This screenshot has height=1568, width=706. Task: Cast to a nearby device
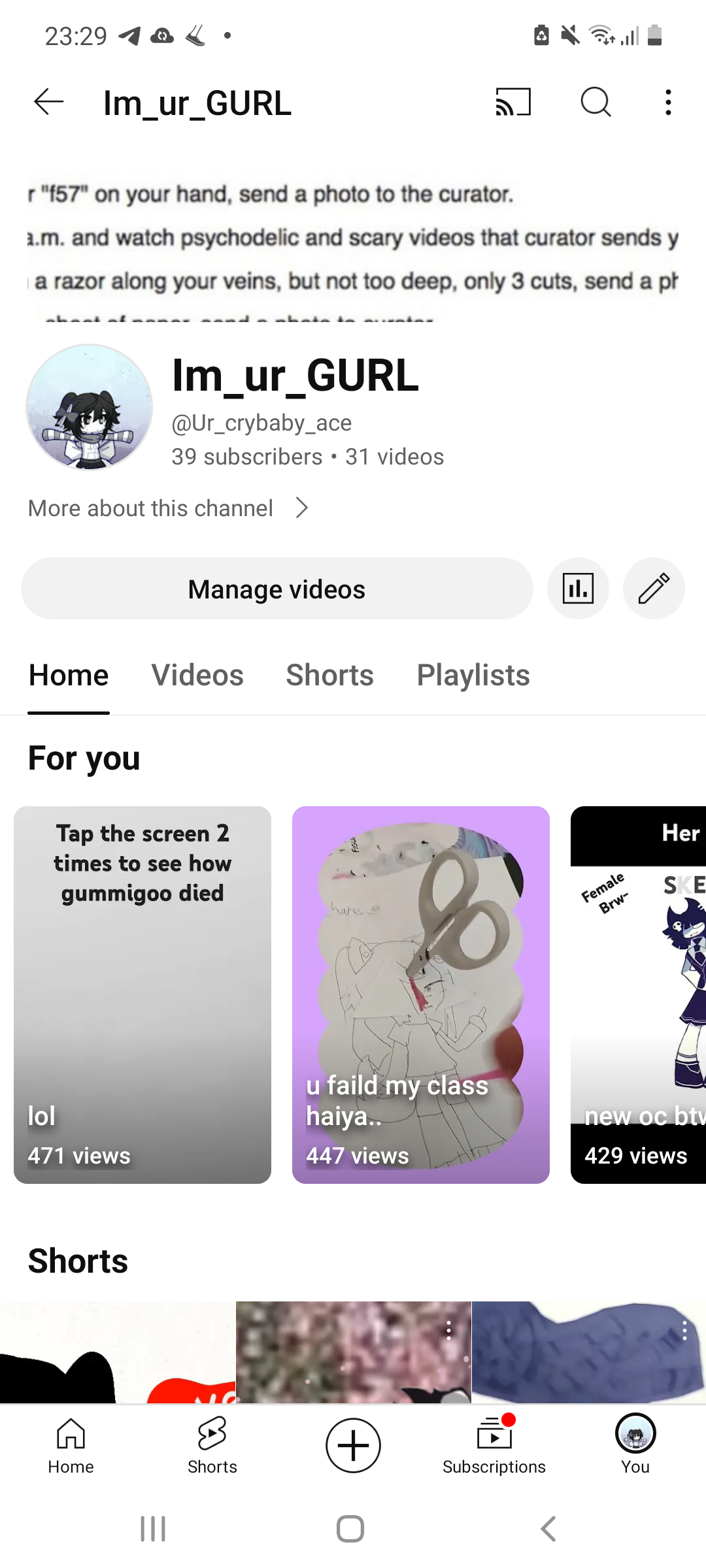point(513,102)
